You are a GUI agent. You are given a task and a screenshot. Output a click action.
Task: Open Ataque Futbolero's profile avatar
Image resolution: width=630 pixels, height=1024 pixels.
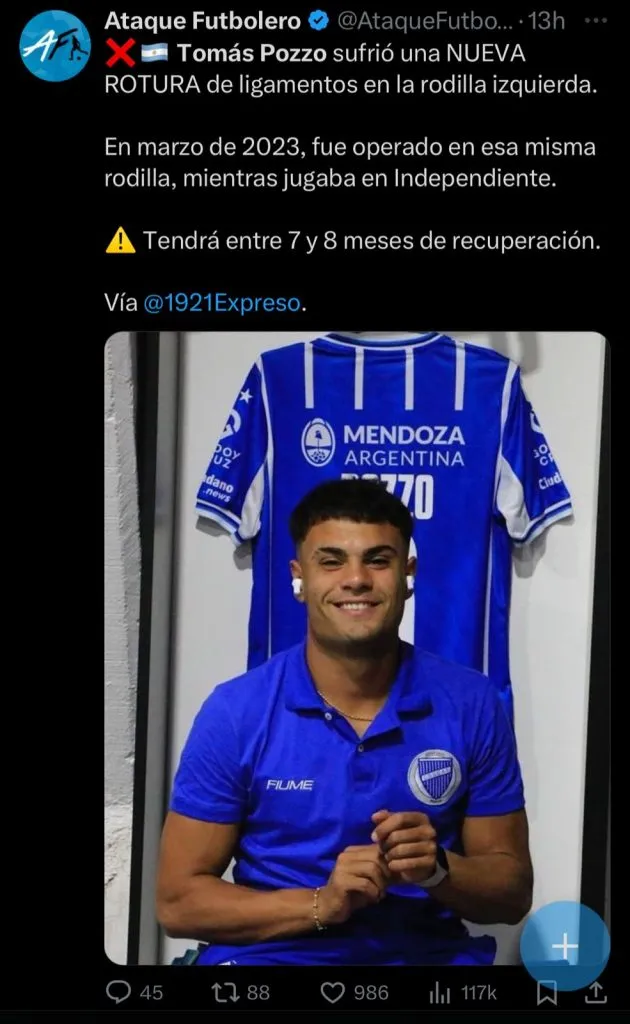[x=54, y=45]
